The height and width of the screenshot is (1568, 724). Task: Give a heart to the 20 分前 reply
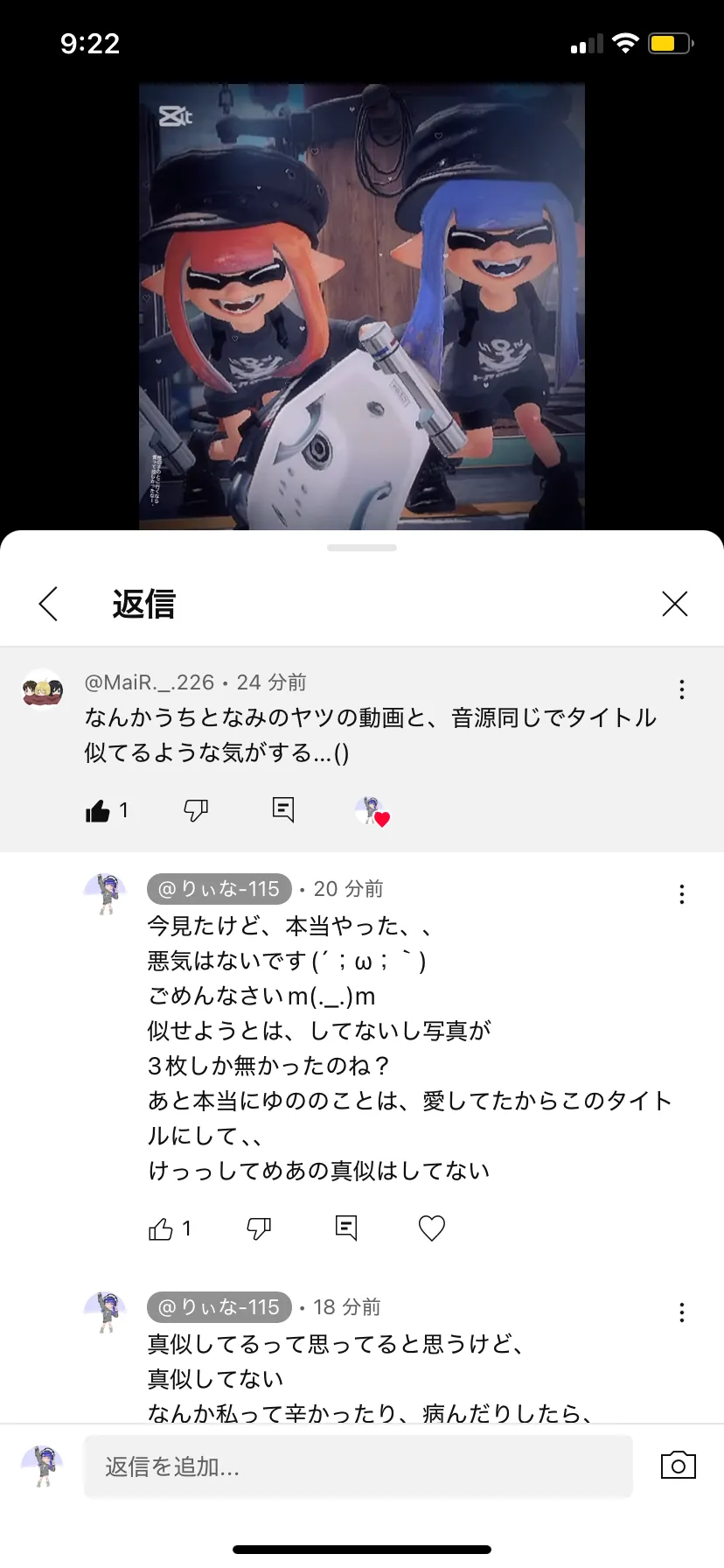pos(432,1228)
